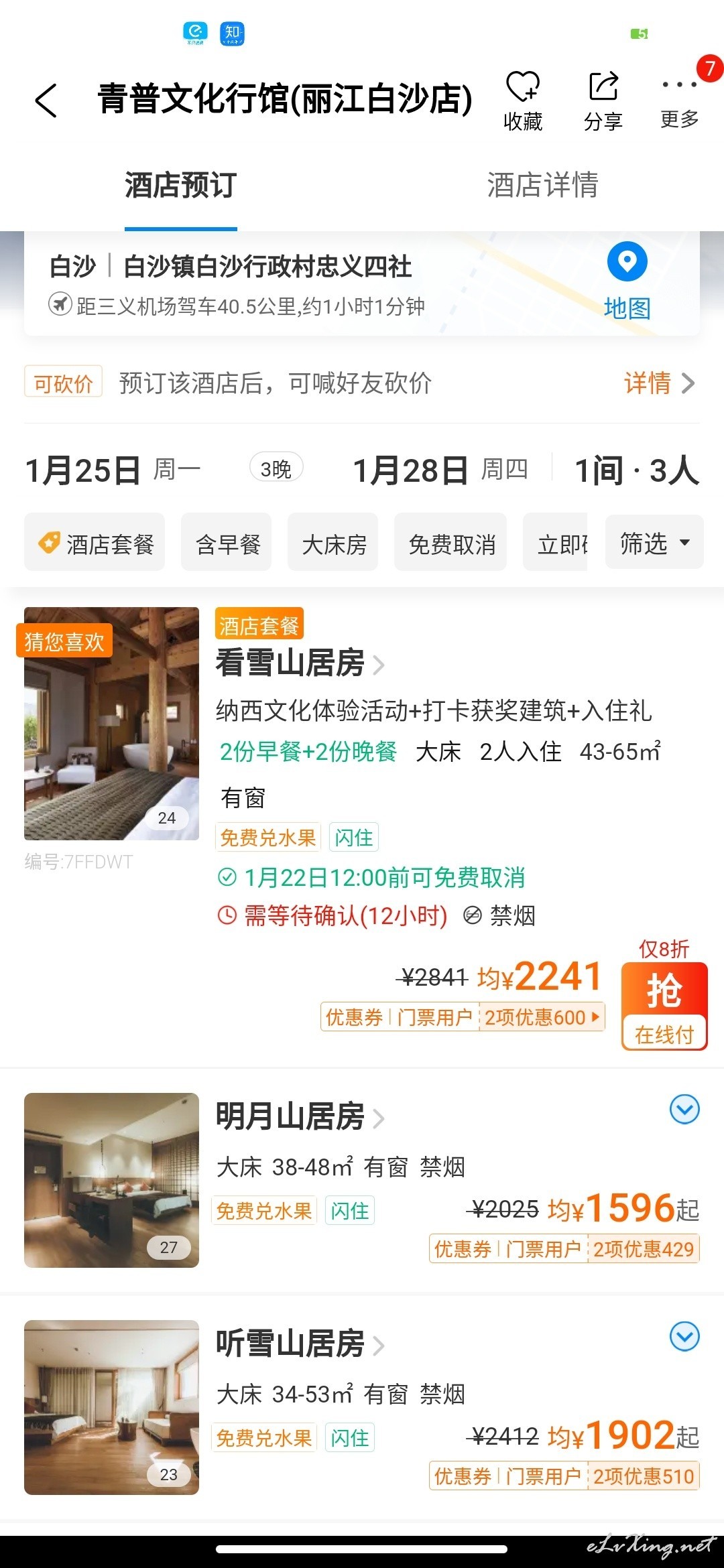The image size is (724, 1568).
Task: Tap the 抢 在线付 booking button
Action: pyautogui.click(x=664, y=1006)
